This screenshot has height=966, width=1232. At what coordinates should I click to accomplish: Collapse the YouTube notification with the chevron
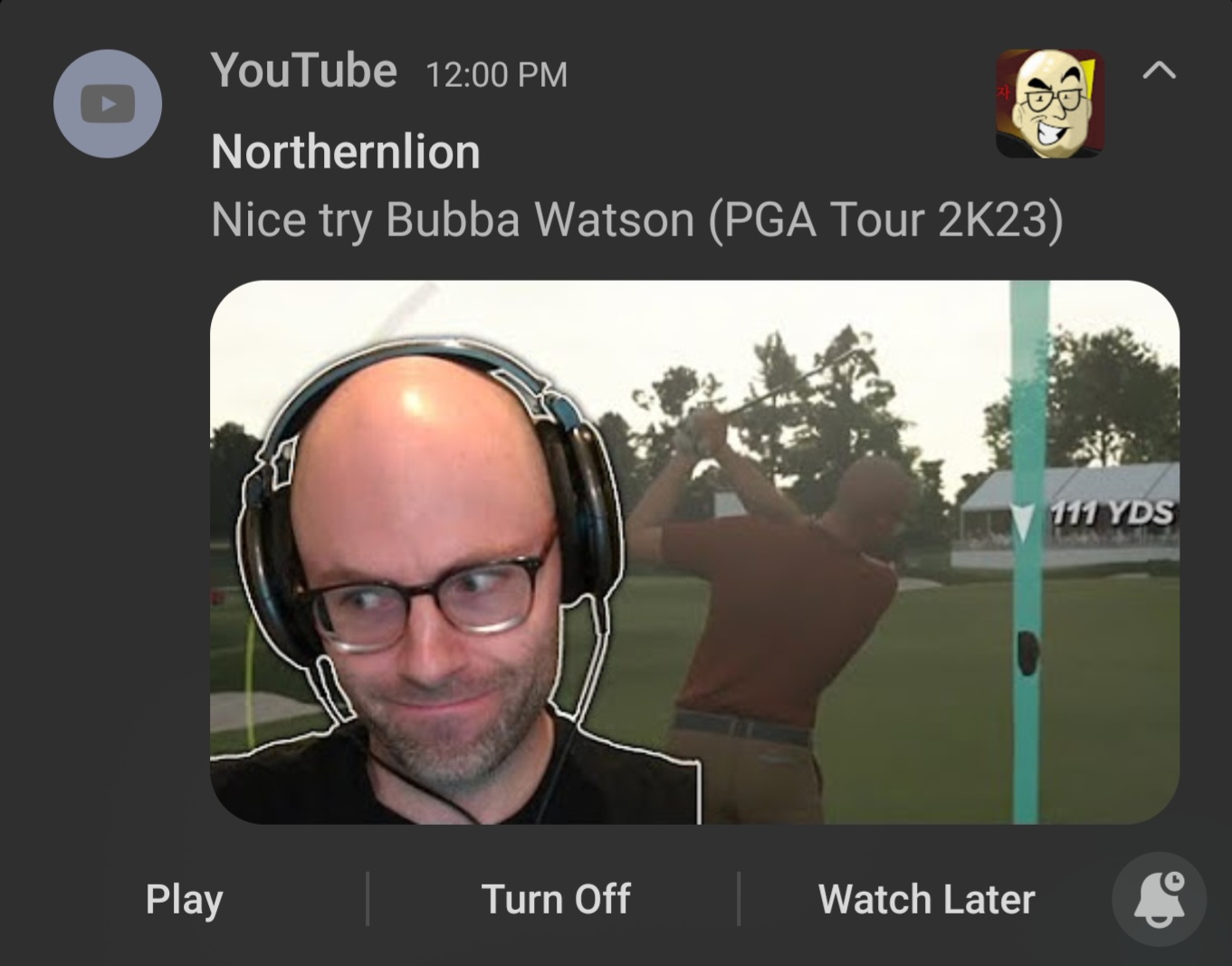coord(1159,71)
